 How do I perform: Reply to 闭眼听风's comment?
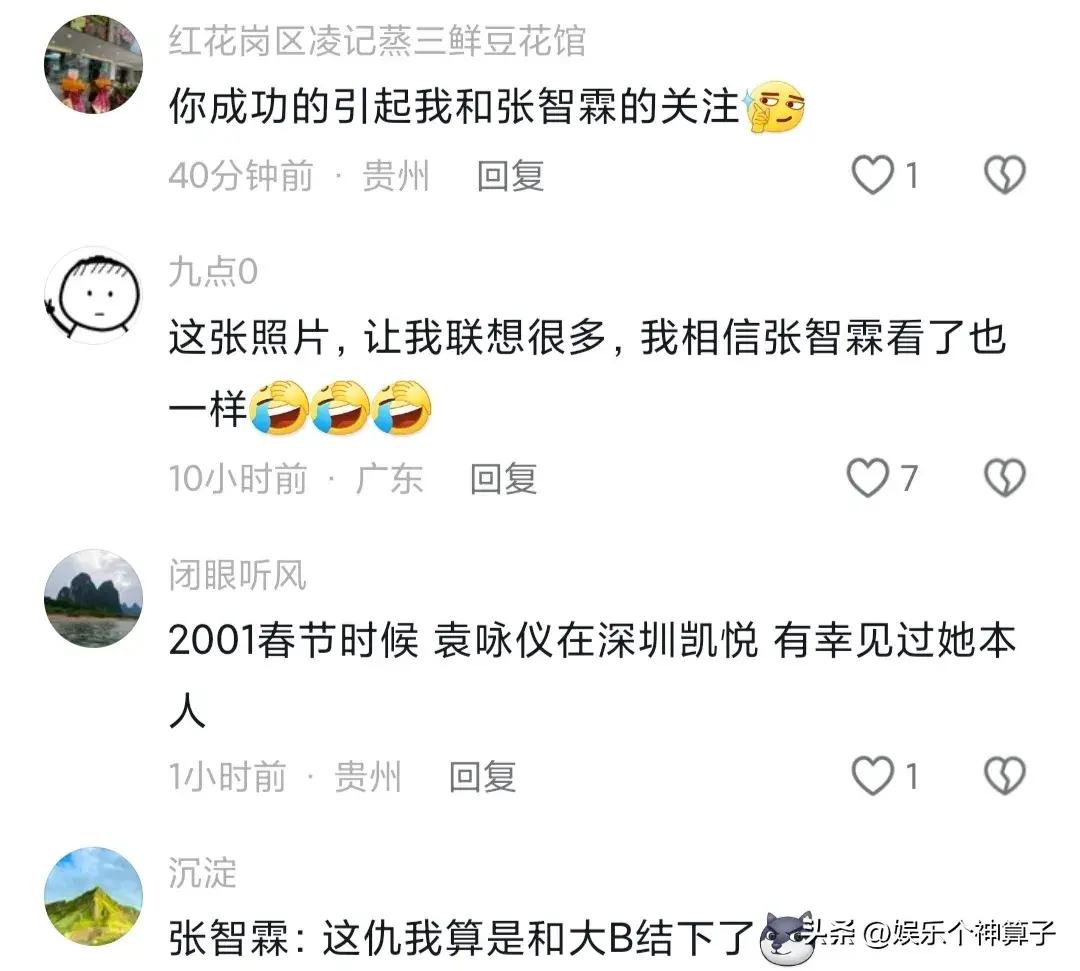point(482,777)
